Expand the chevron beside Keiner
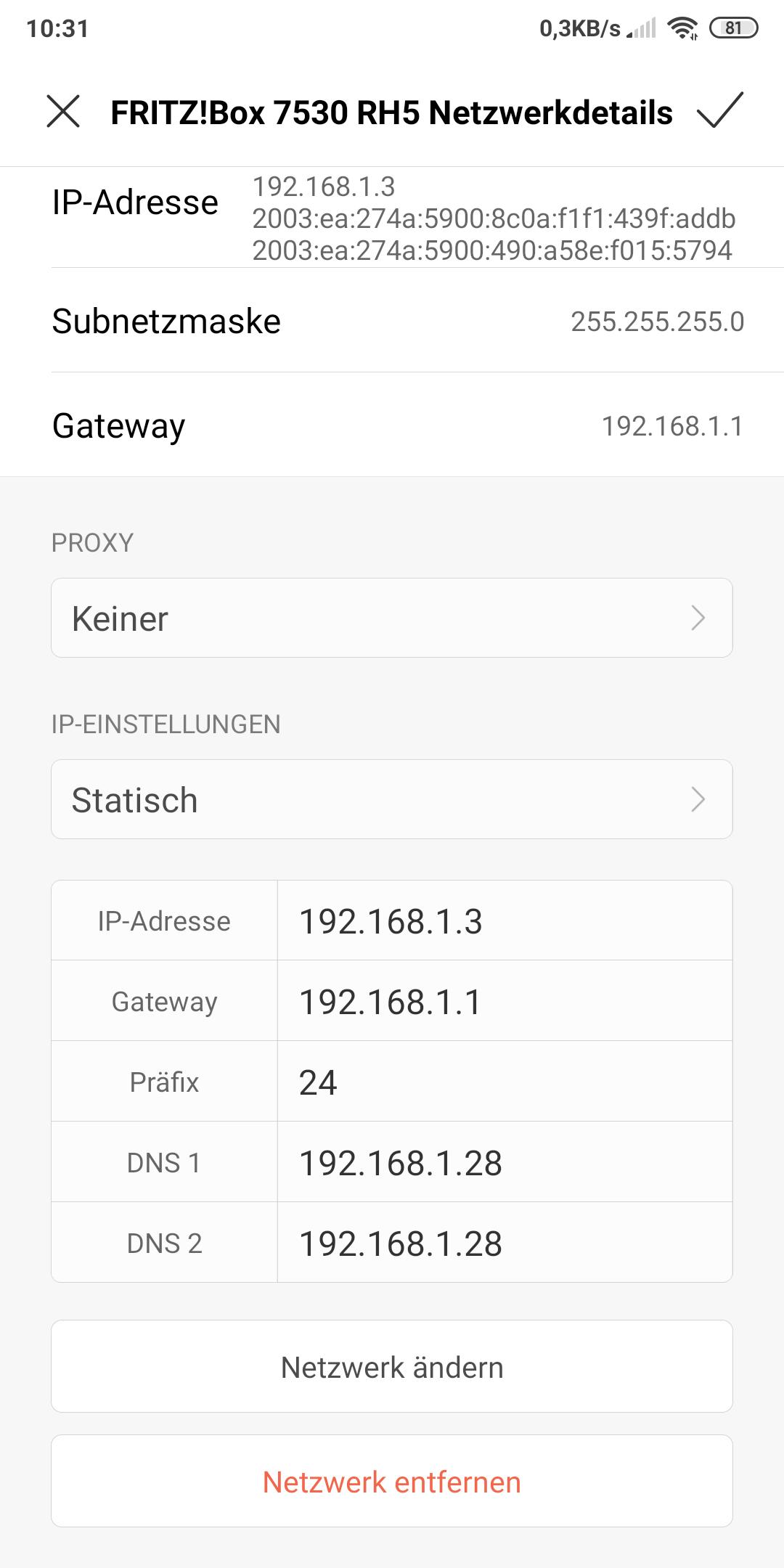Viewport: 784px width, 1568px height. [699, 618]
